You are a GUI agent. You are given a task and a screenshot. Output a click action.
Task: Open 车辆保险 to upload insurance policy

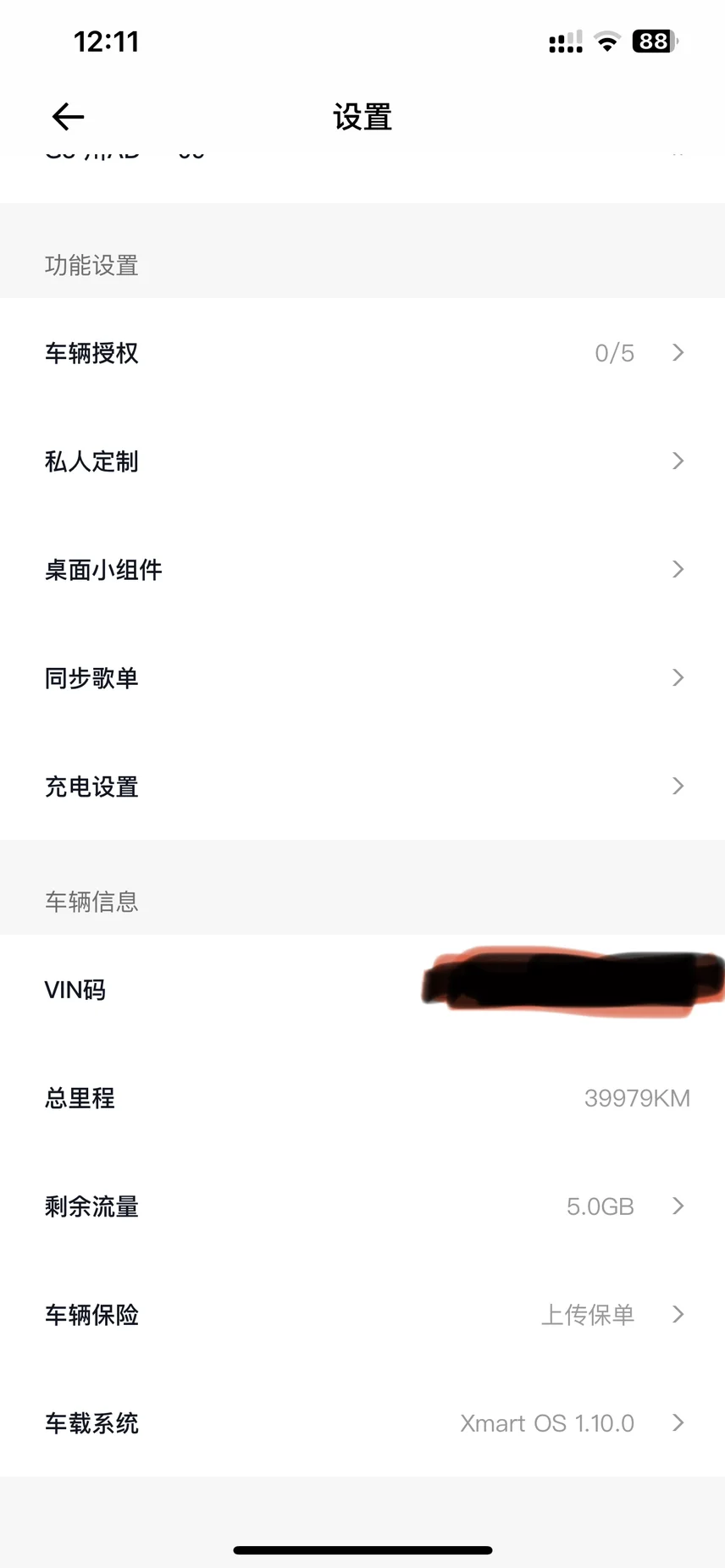pos(362,1314)
